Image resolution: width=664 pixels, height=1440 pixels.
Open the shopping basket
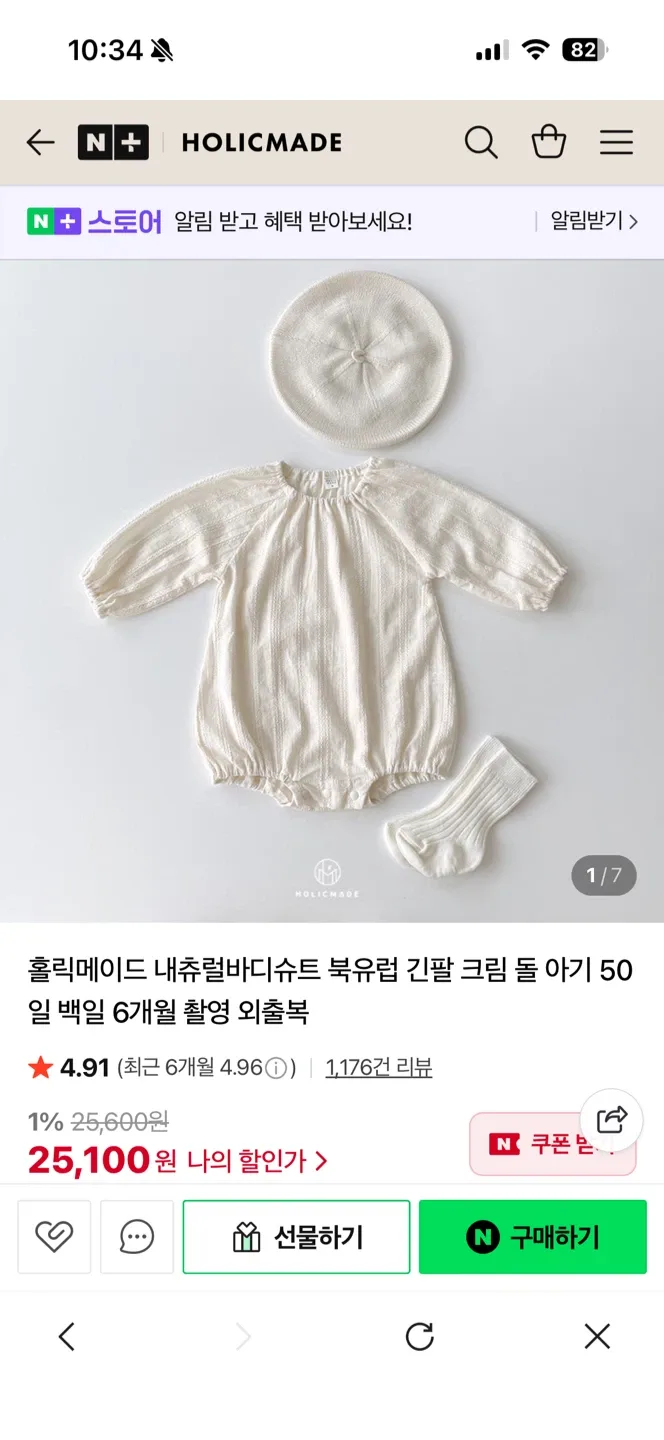point(549,143)
